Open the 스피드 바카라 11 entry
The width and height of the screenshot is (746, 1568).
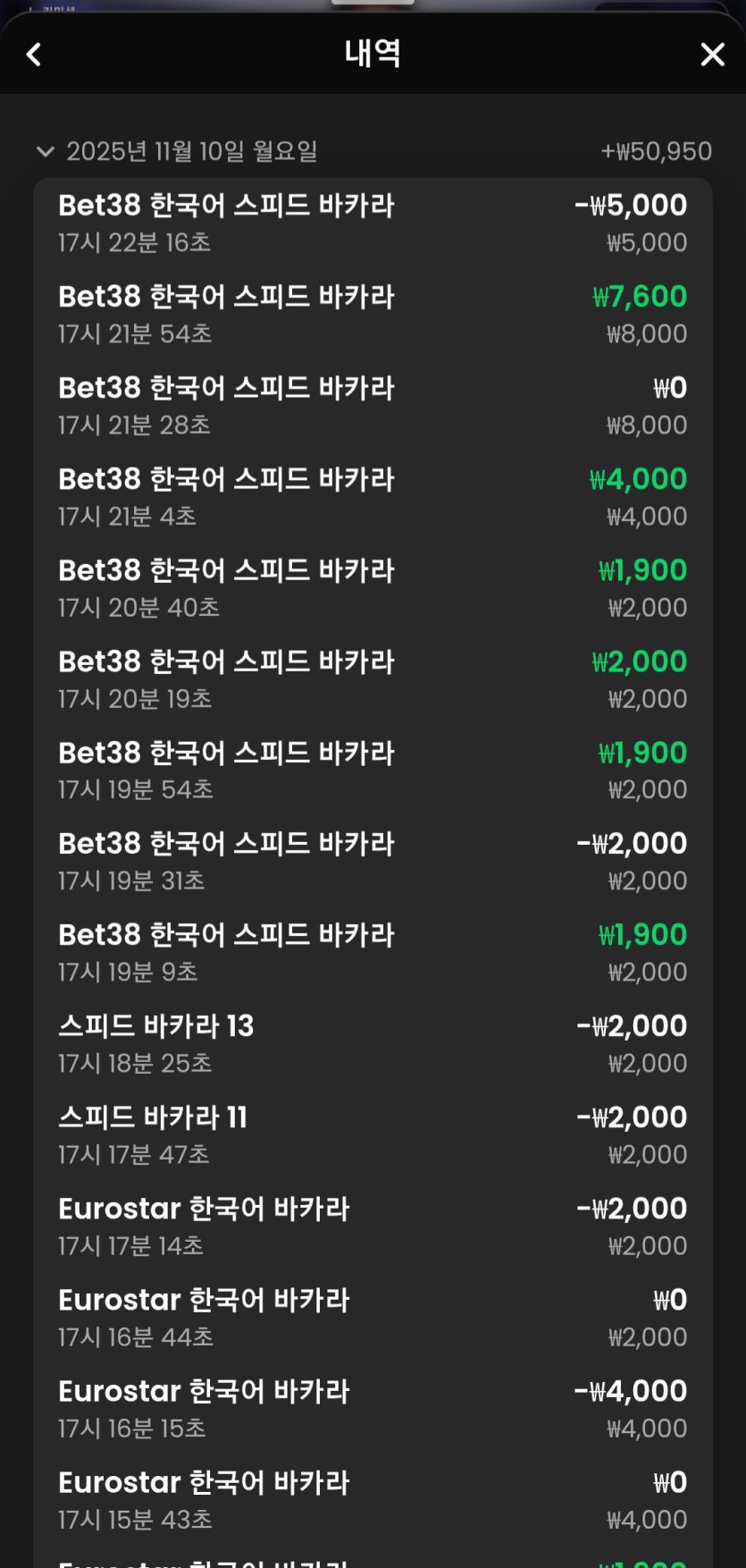pyautogui.click(x=372, y=1135)
